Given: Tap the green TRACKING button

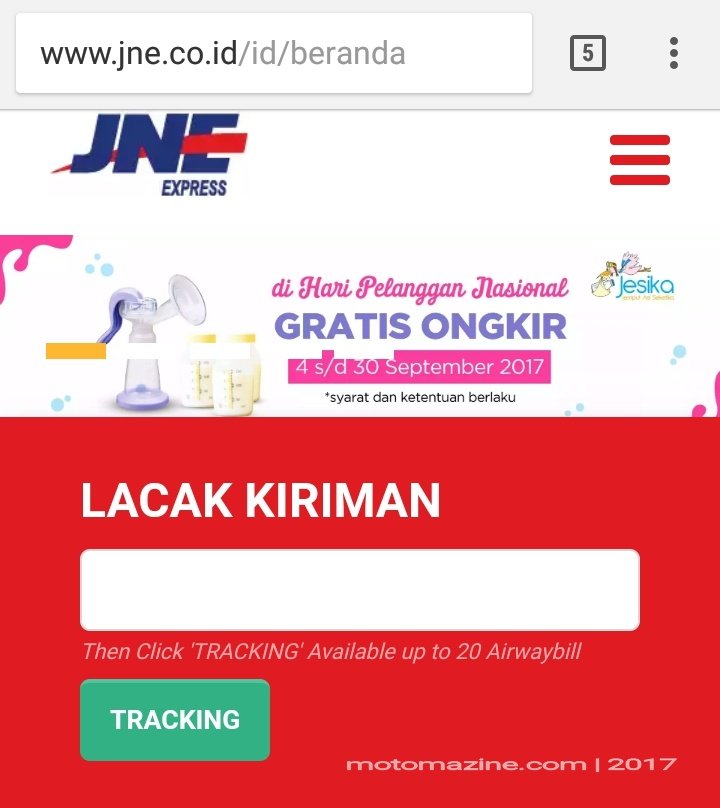Looking at the screenshot, I should click(x=175, y=720).
